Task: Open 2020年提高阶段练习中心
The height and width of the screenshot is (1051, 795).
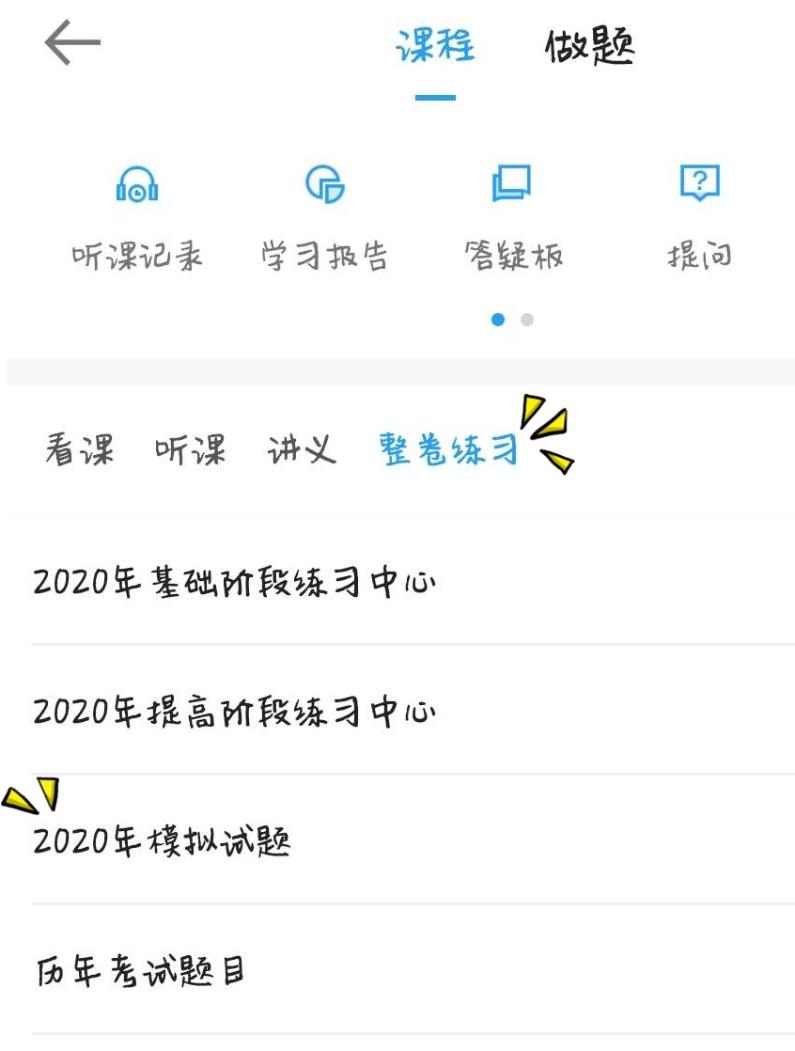Action: (235, 711)
